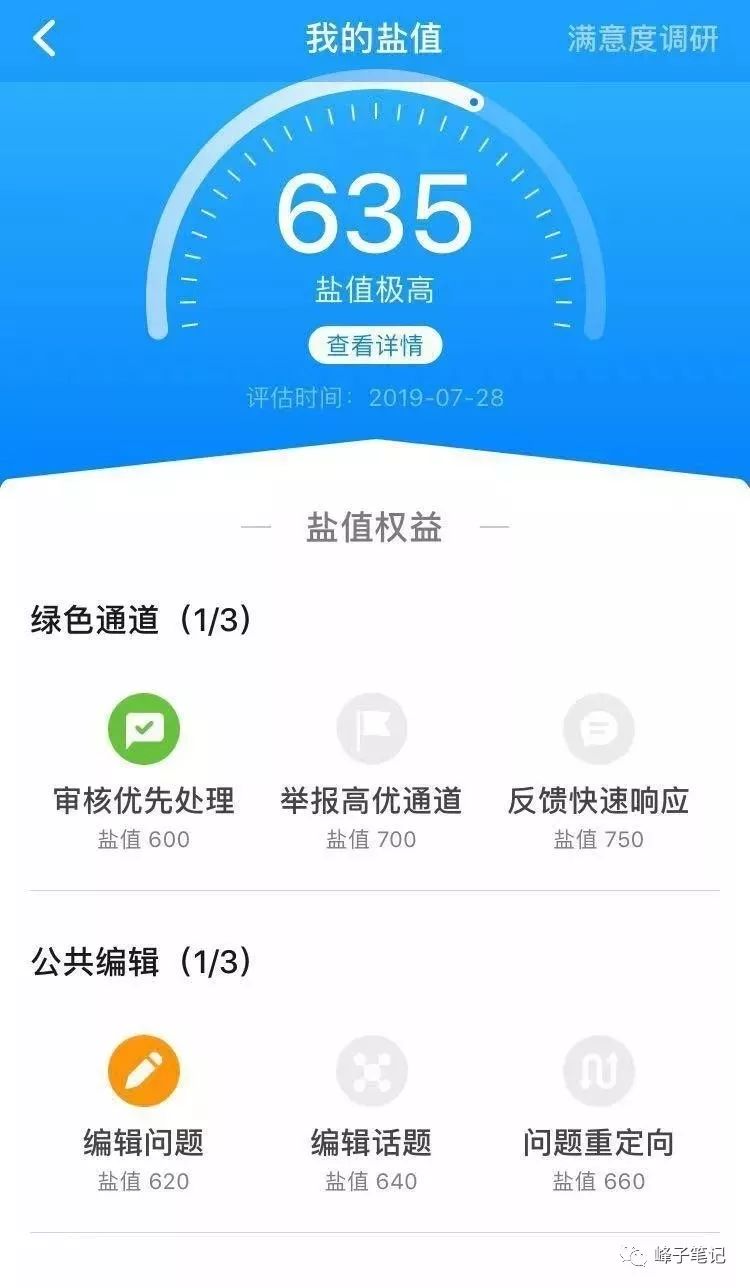Open the 编辑问题 benefit
This screenshot has width=750, height=1288.
click(x=144, y=1071)
